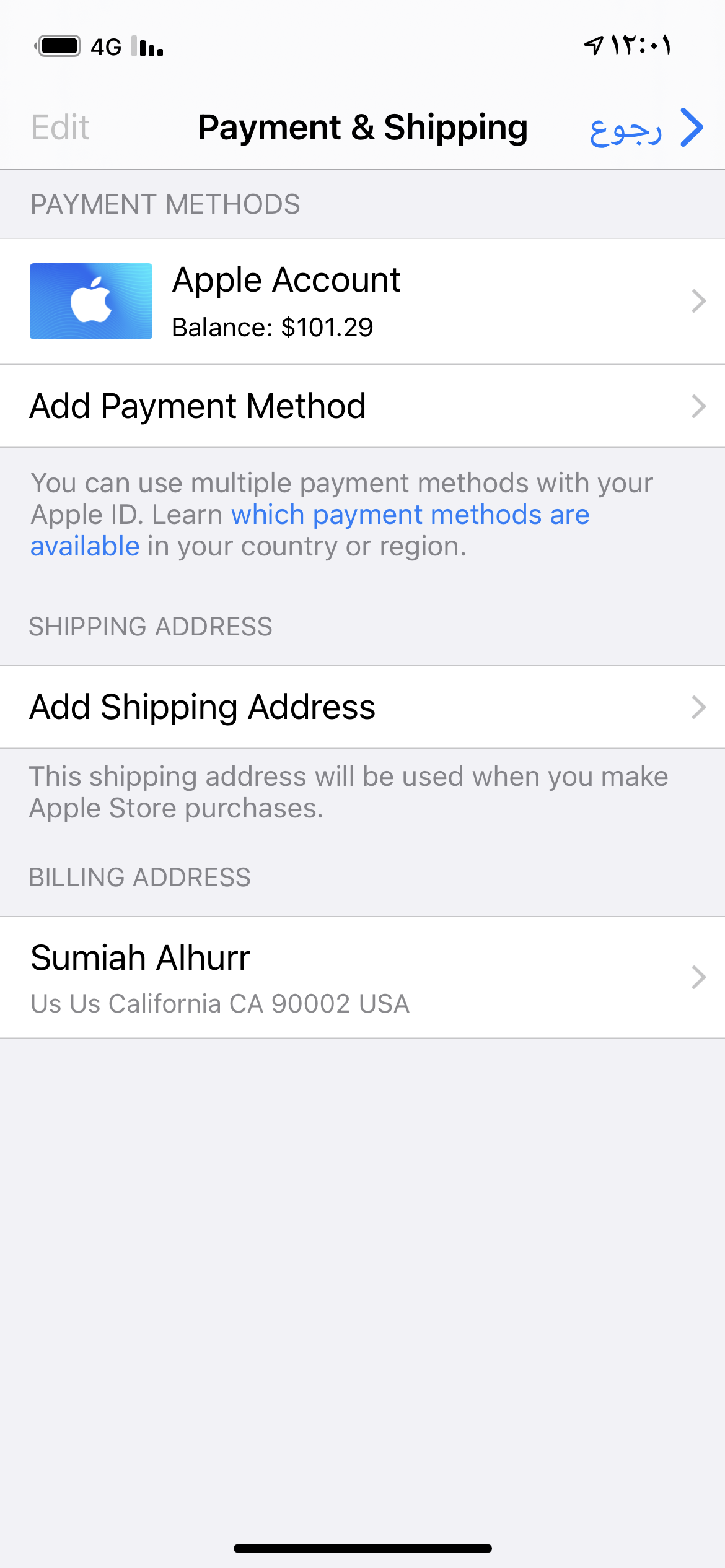The image size is (725, 1568).
Task: Go back using the رجوع button
Action: pos(646,128)
